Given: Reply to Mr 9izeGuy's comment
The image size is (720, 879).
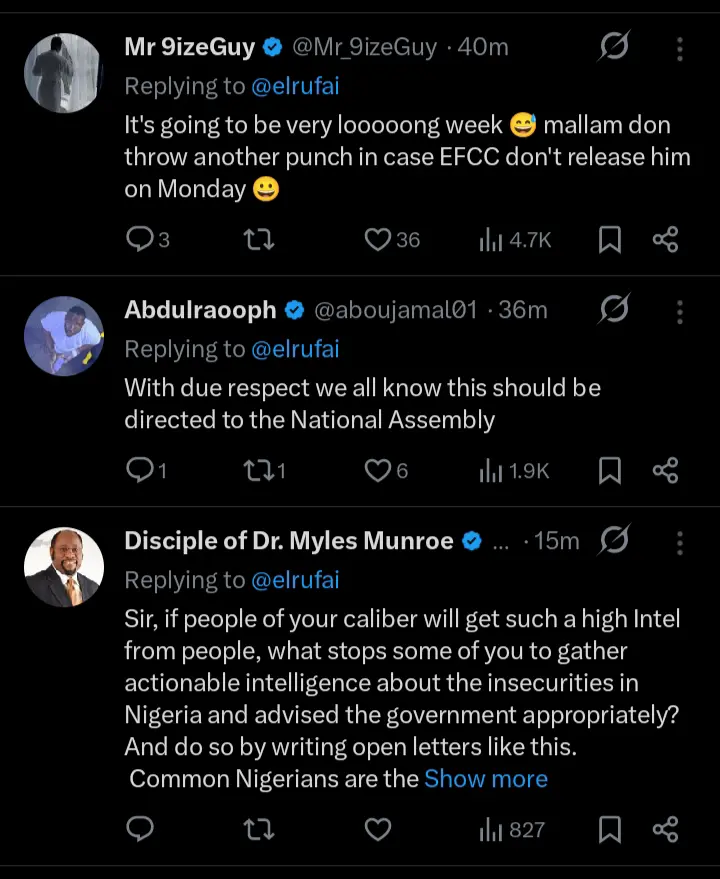Looking at the screenshot, I should pyautogui.click(x=137, y=239).
